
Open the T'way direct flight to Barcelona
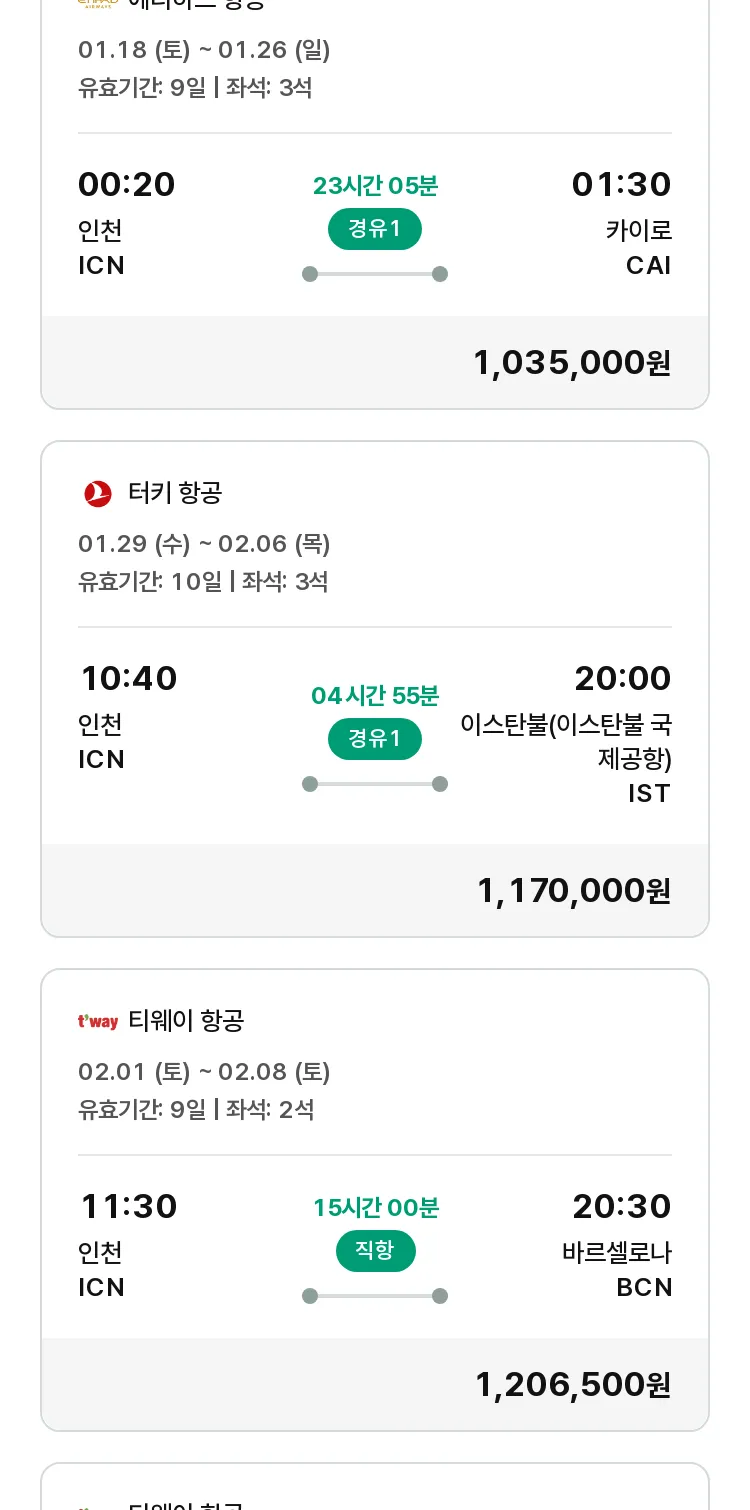375,1200
